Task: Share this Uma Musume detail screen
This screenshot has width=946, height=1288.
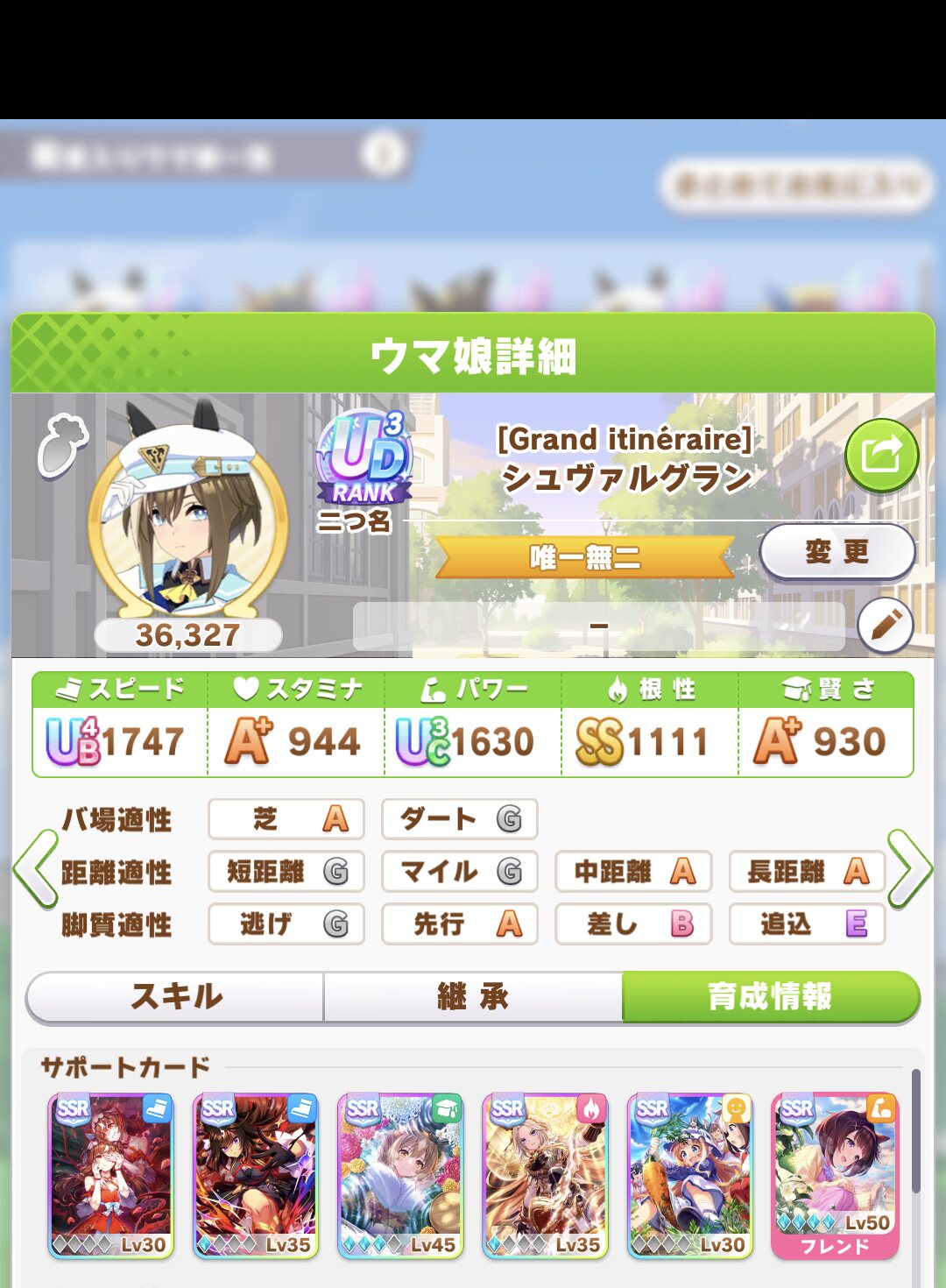Action: tap(881, 456)
